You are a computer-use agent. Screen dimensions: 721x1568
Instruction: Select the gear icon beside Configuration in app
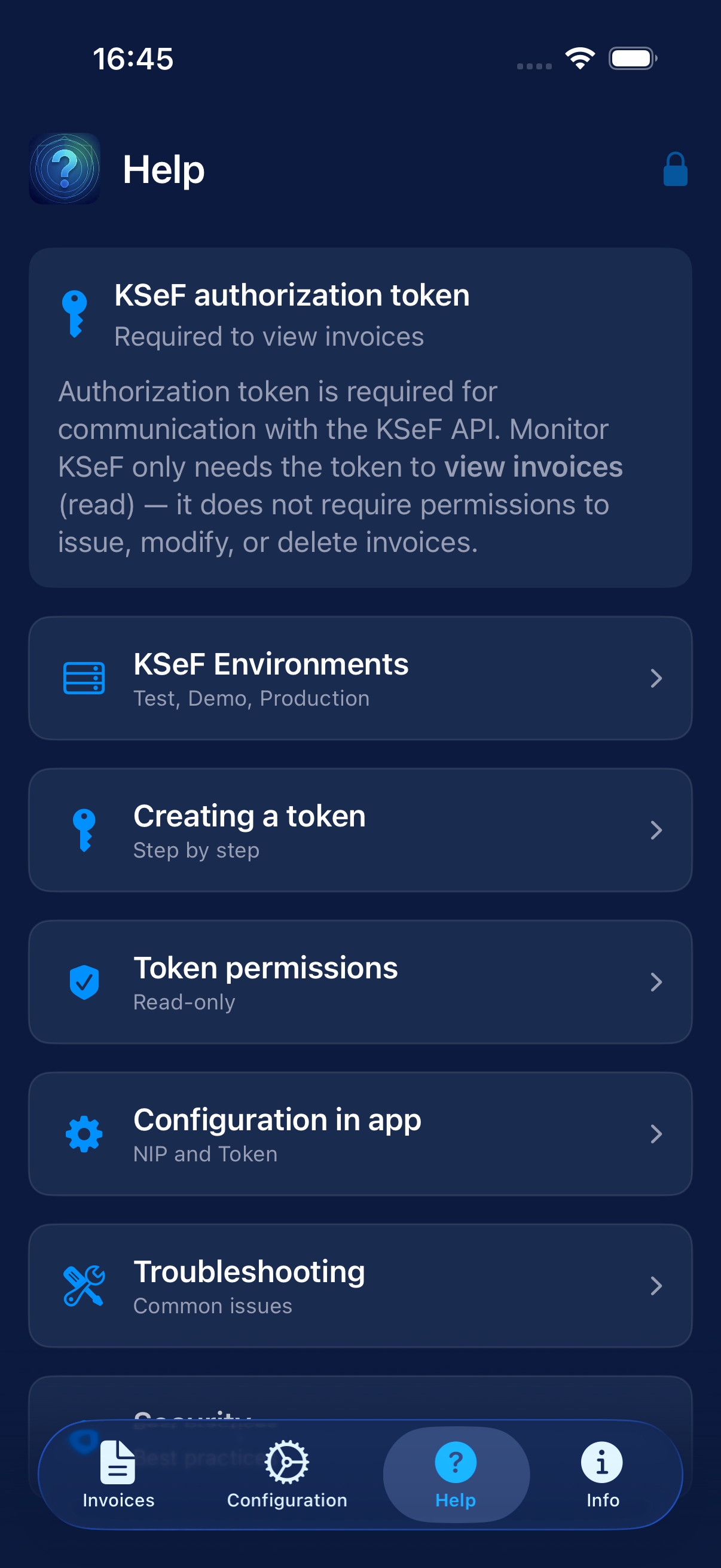click(x=84, y=1133)
